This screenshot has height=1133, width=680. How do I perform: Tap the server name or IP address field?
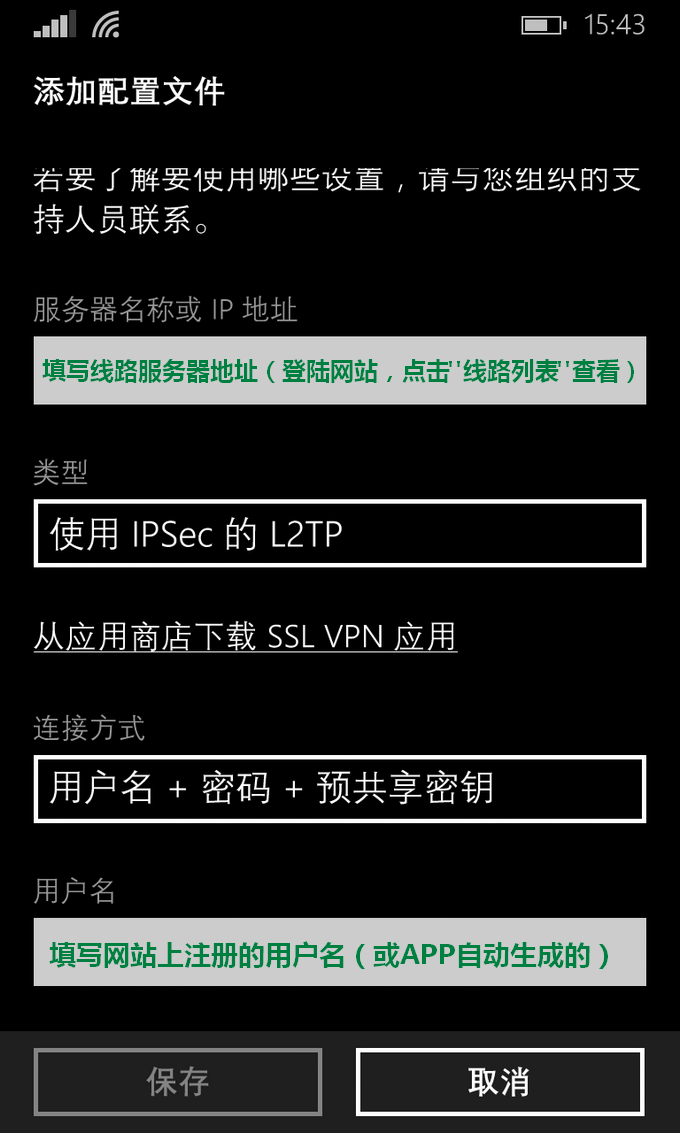click(x=340, y=371)
